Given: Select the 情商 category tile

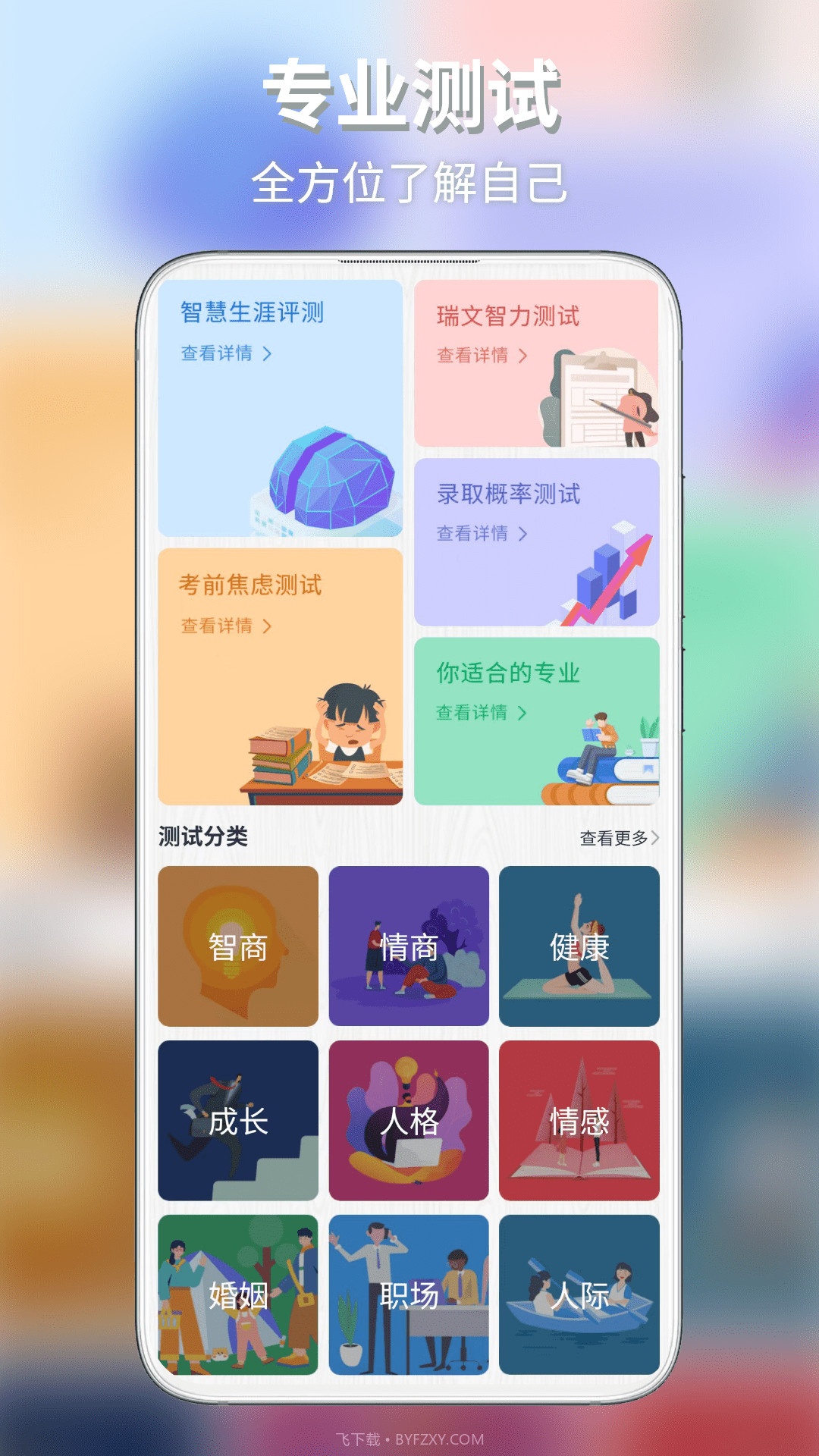Looking at the screenshot, I should point(409,948).
